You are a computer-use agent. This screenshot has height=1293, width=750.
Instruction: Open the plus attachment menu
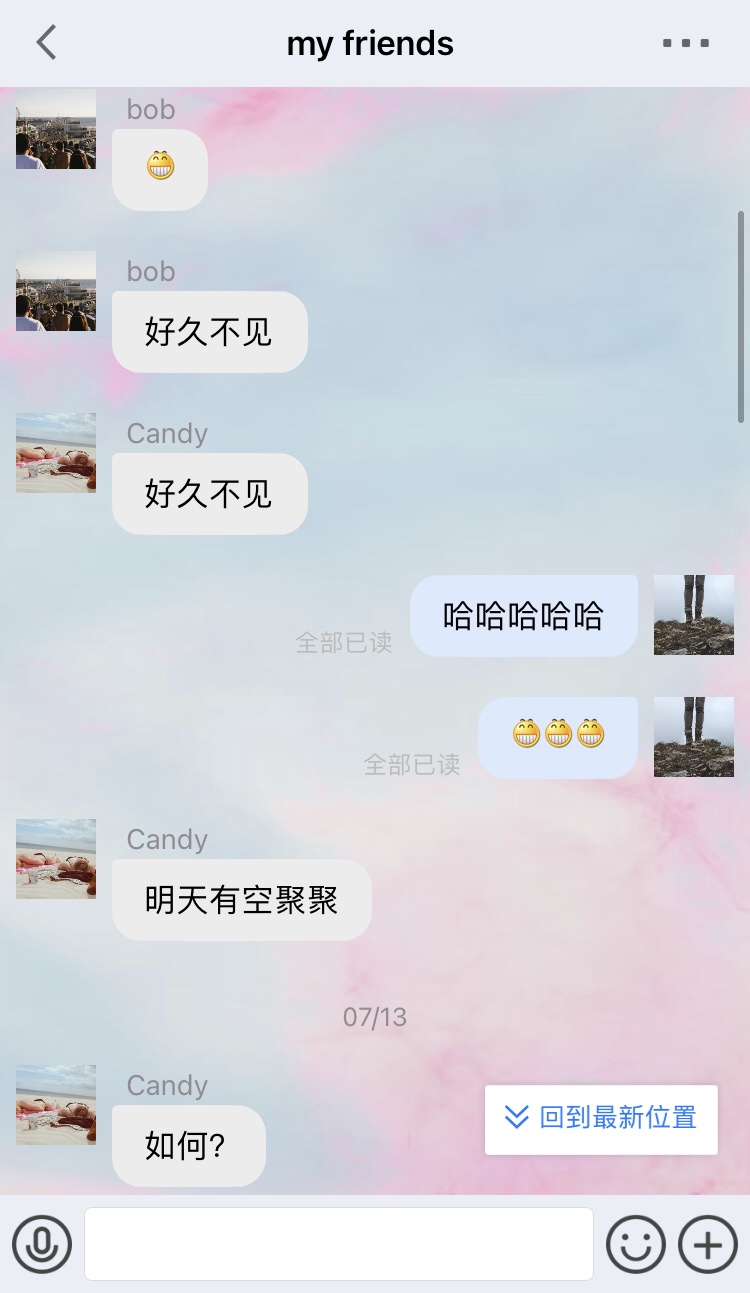[707, 1244]
